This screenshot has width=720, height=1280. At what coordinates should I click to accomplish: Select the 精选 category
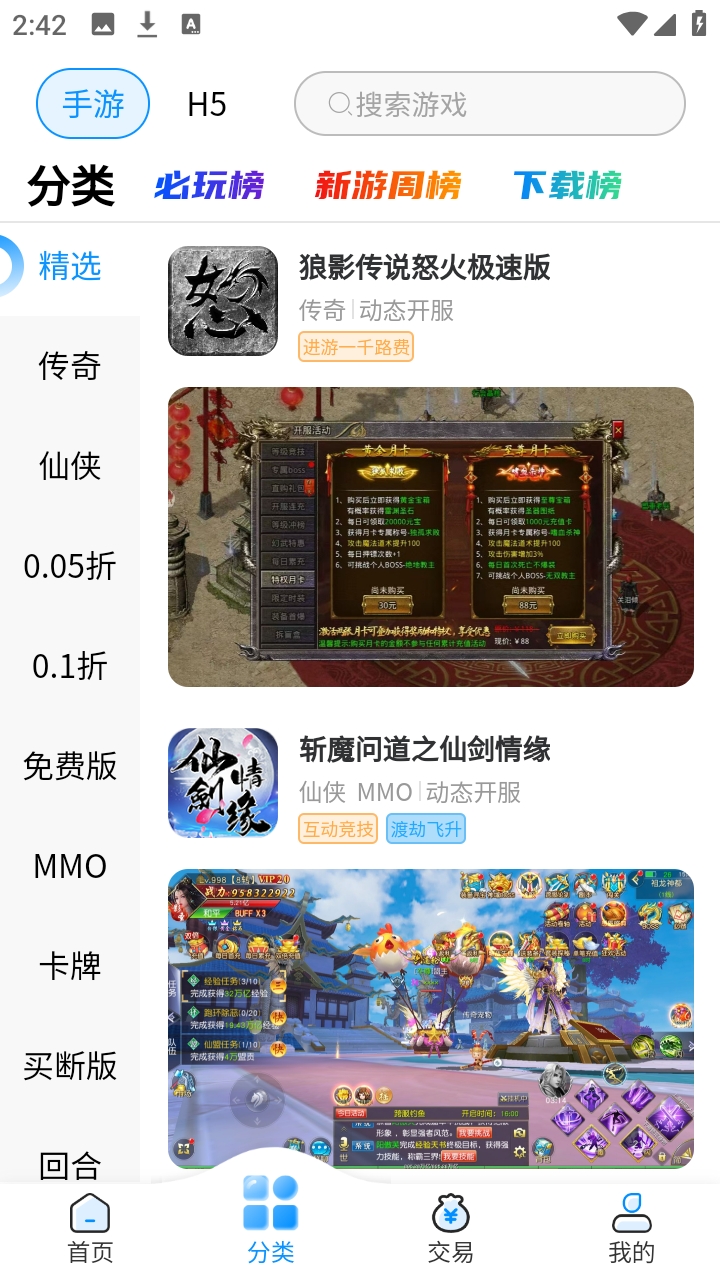coord(70,266)
